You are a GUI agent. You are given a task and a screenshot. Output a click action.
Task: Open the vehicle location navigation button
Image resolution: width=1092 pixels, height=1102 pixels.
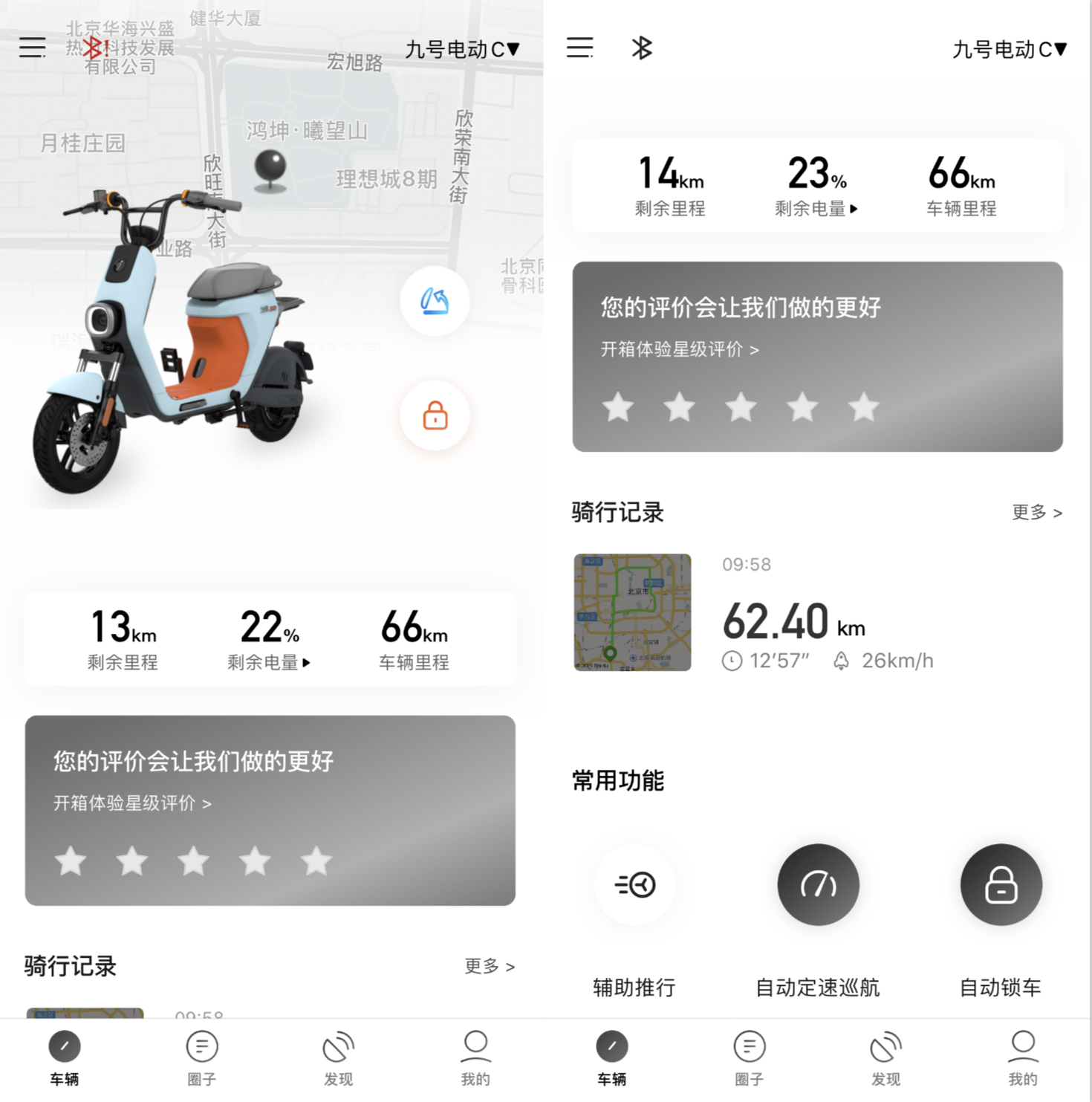click(435, 301)
